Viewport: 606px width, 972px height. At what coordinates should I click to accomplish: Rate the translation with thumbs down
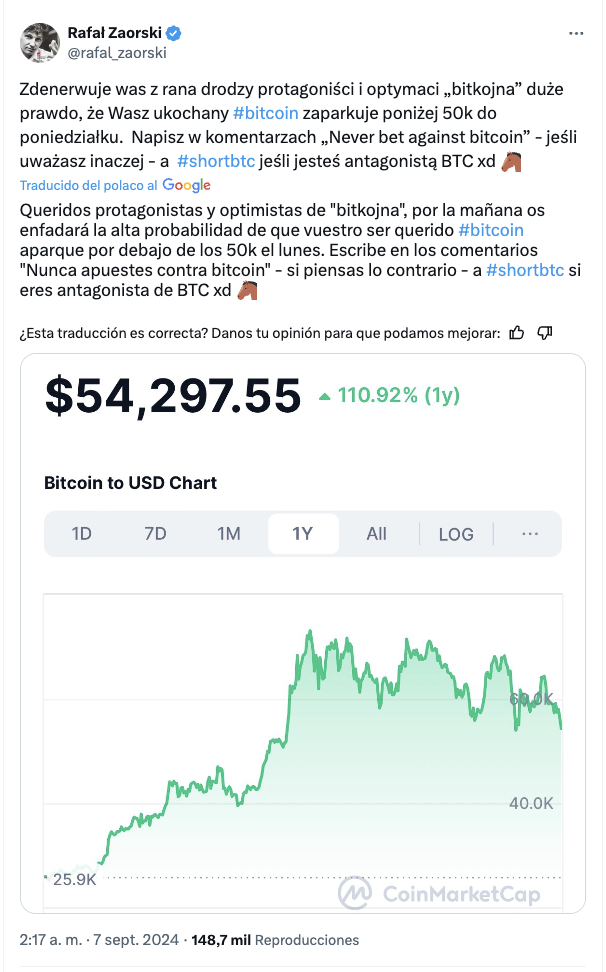click(x=545, y=332)
